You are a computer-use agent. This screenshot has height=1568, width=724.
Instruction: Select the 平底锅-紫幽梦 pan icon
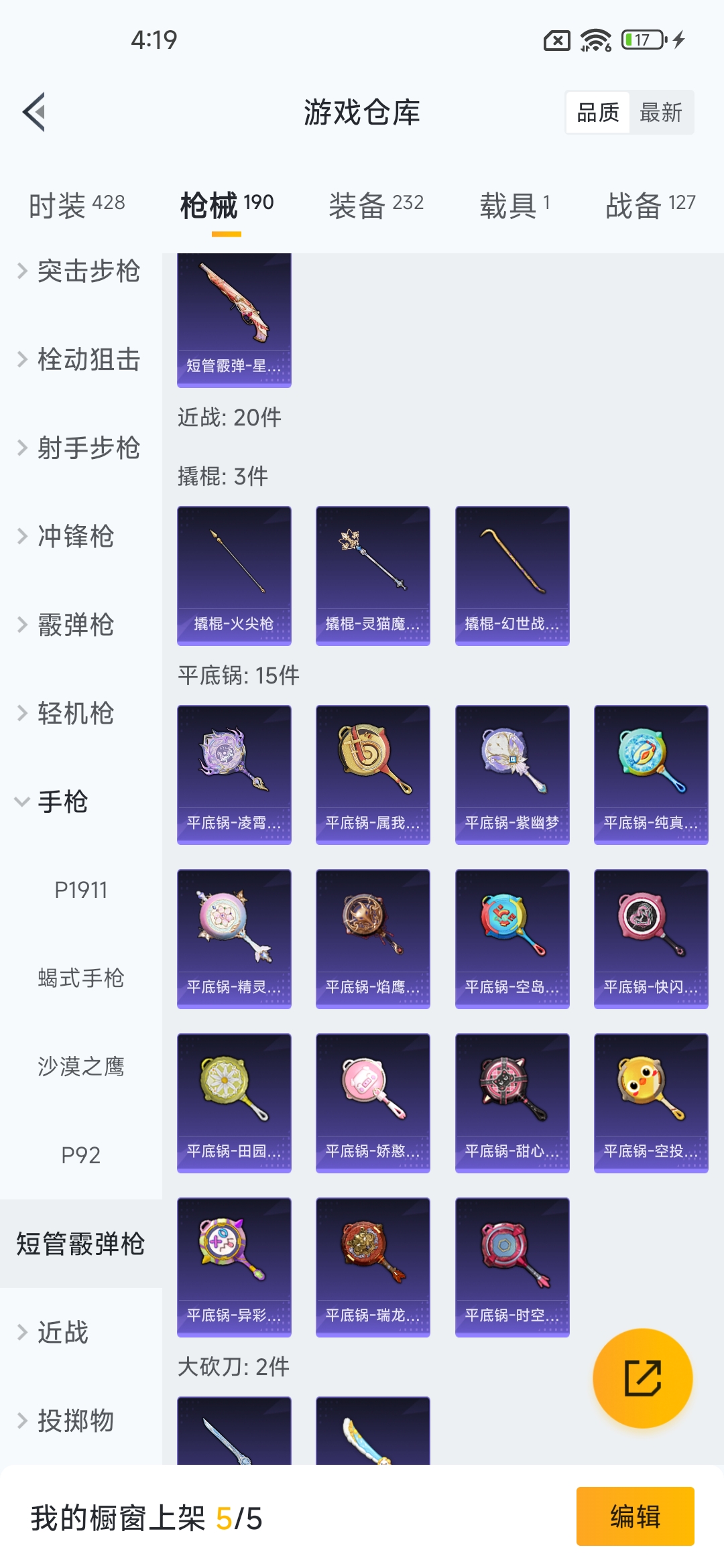pos(511,771)
